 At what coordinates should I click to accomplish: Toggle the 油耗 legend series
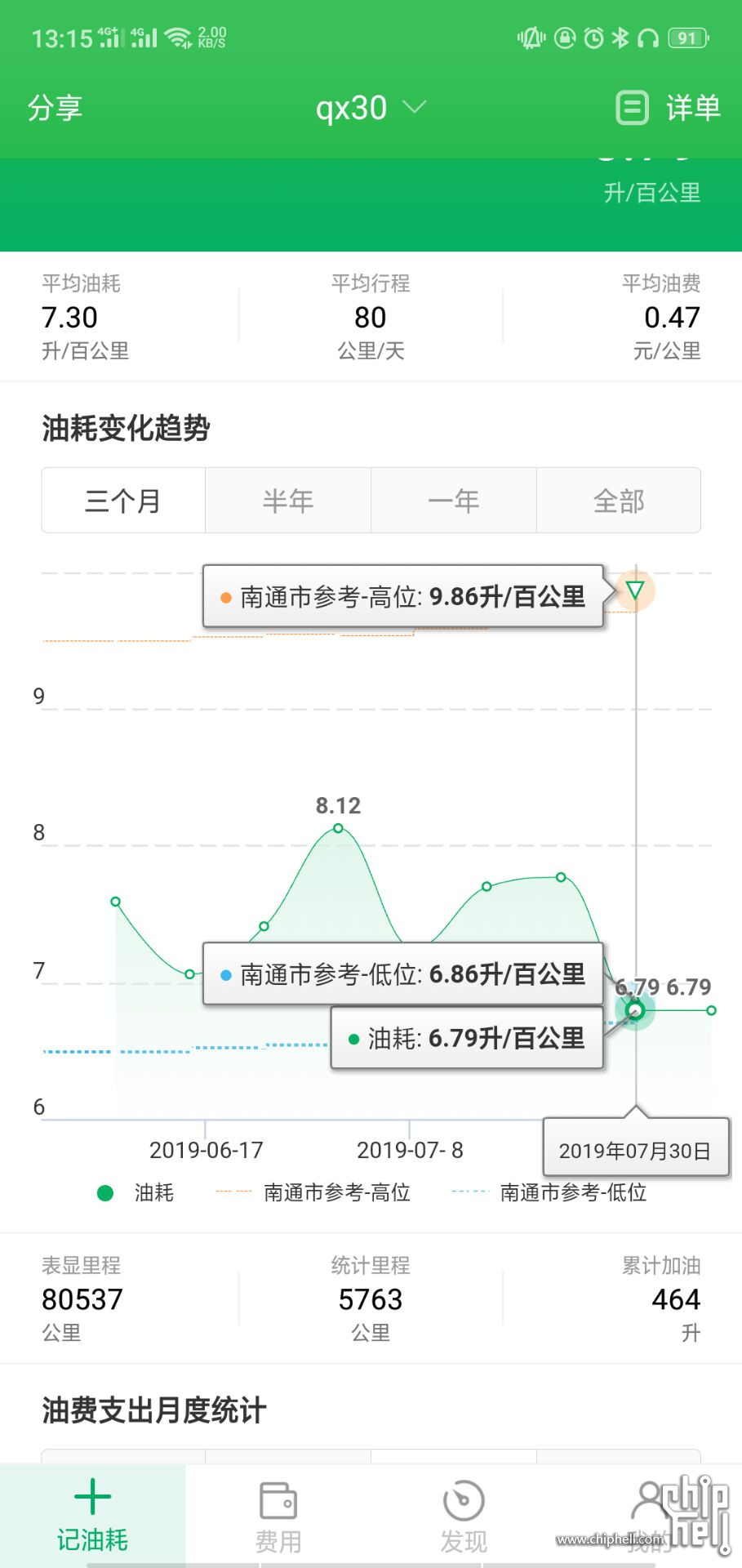136,1193
